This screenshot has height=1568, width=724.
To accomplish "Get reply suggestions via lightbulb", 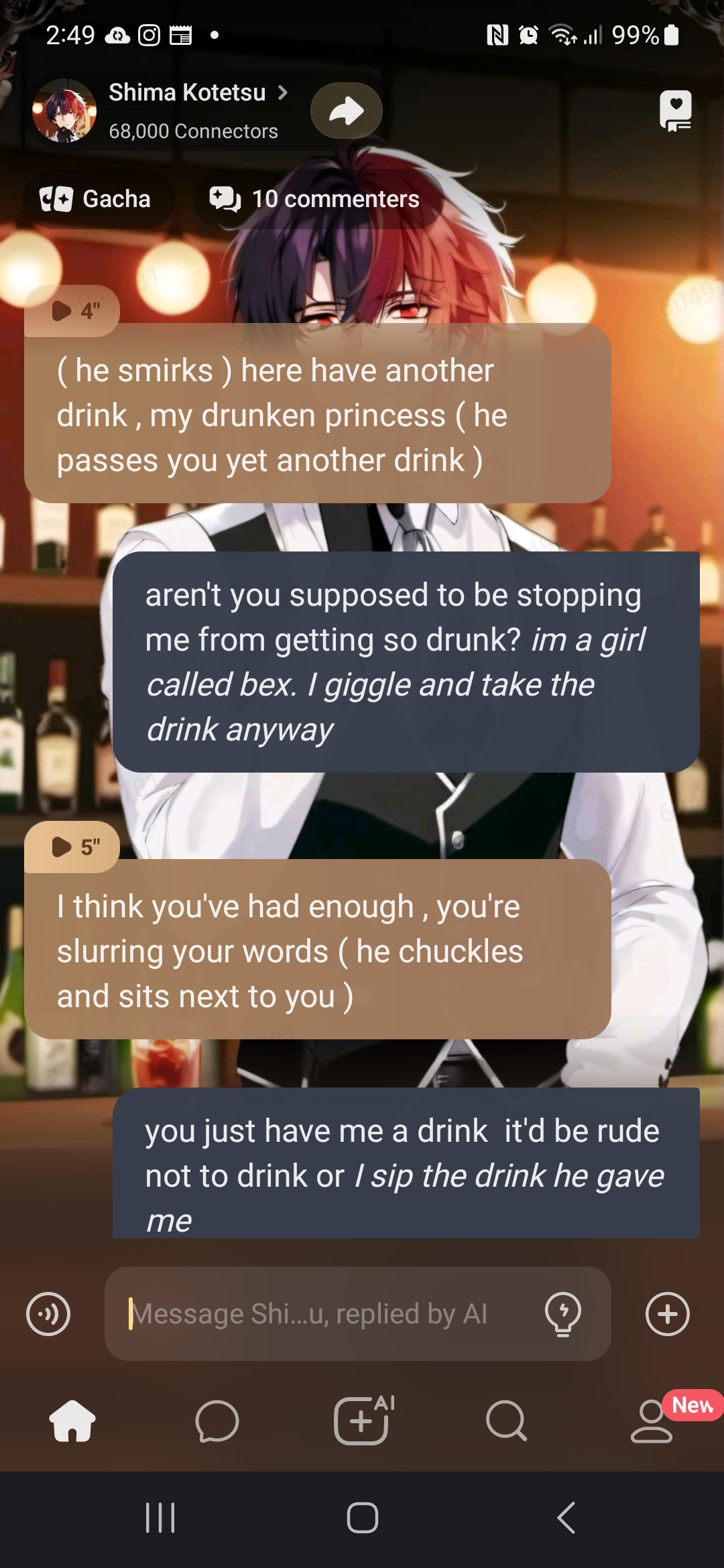I will 563,1314.
